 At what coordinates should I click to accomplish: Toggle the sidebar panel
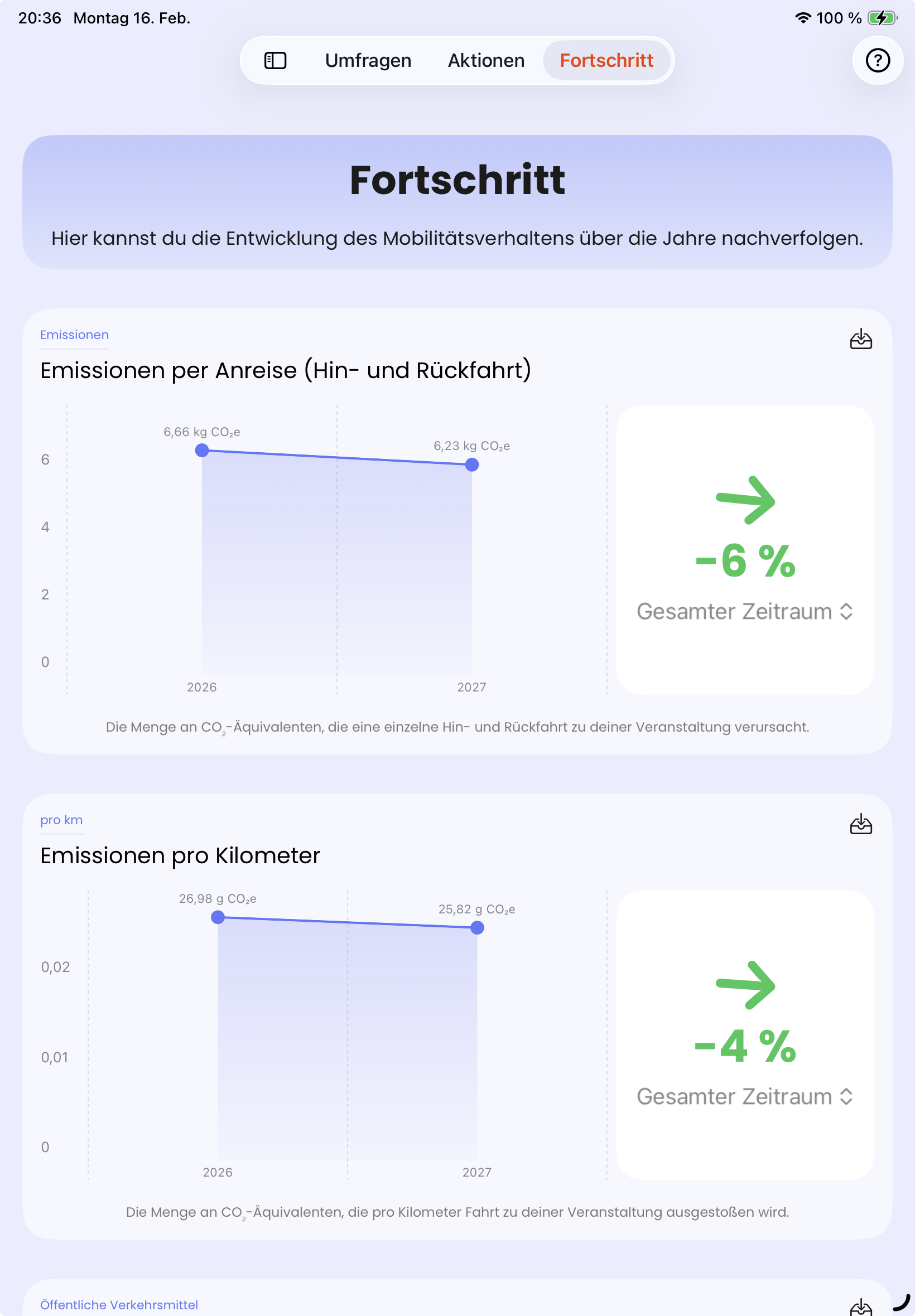pyautogui.click(x=275, y=60)
